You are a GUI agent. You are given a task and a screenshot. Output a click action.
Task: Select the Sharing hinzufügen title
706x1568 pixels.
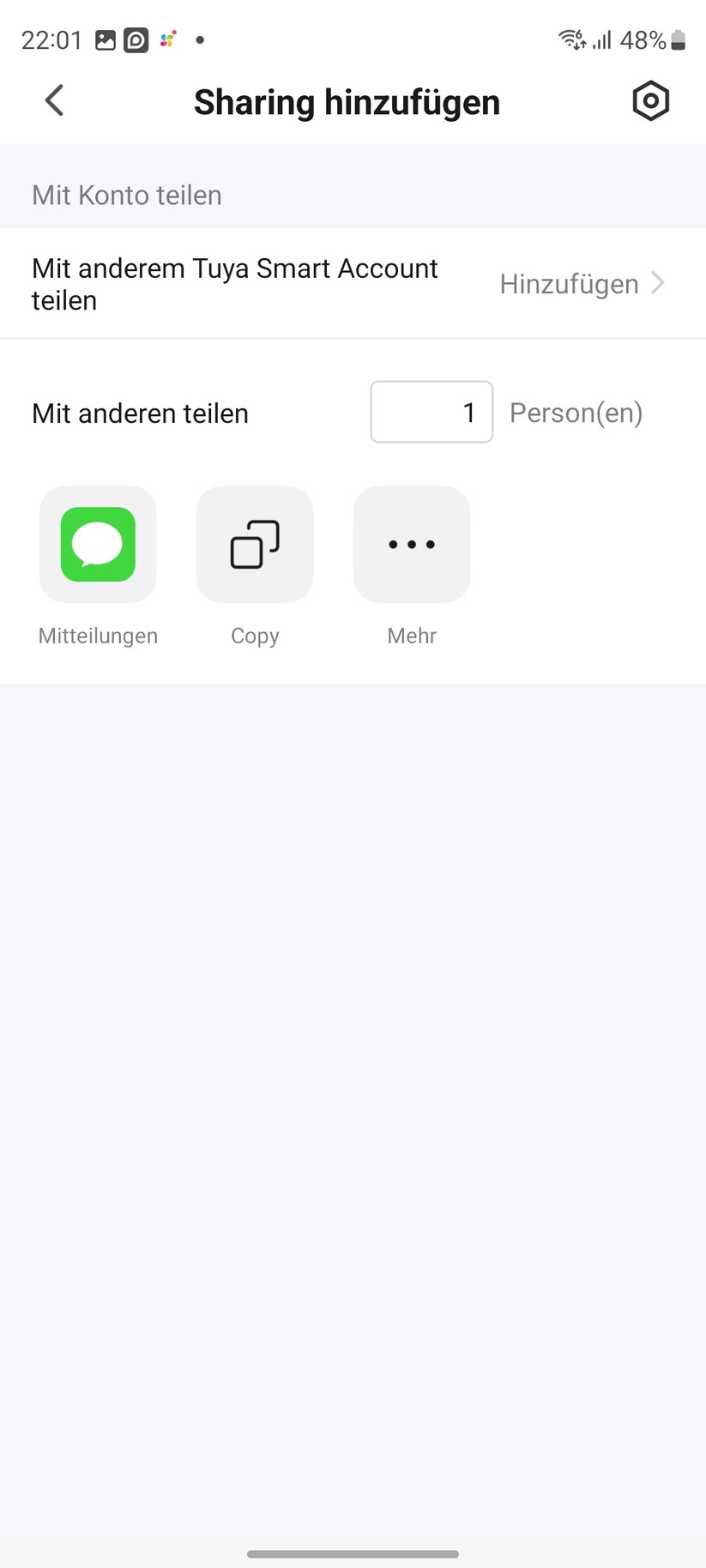pos(347,101)
